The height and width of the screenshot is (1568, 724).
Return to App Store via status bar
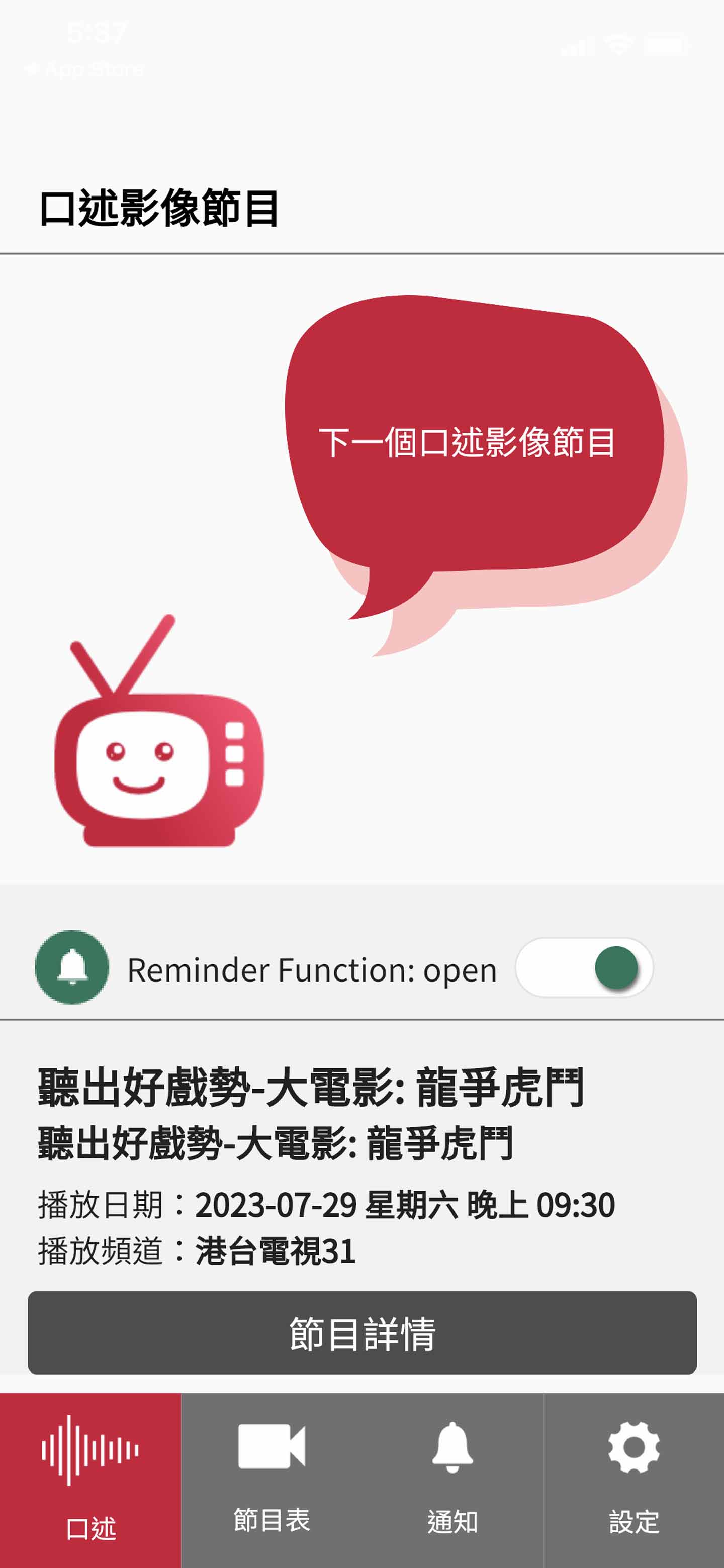tap(85, 70)
